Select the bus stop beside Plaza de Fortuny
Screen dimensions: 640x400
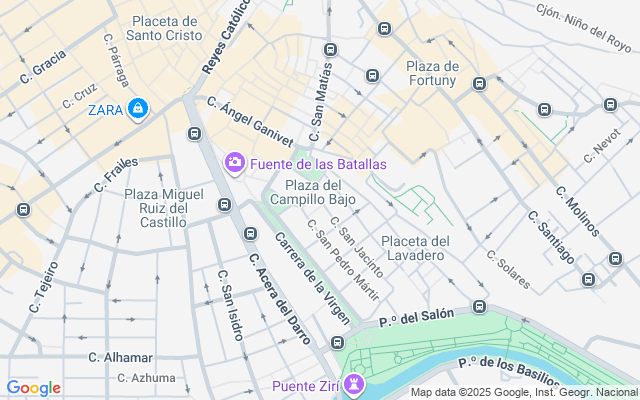click(479, 84)
